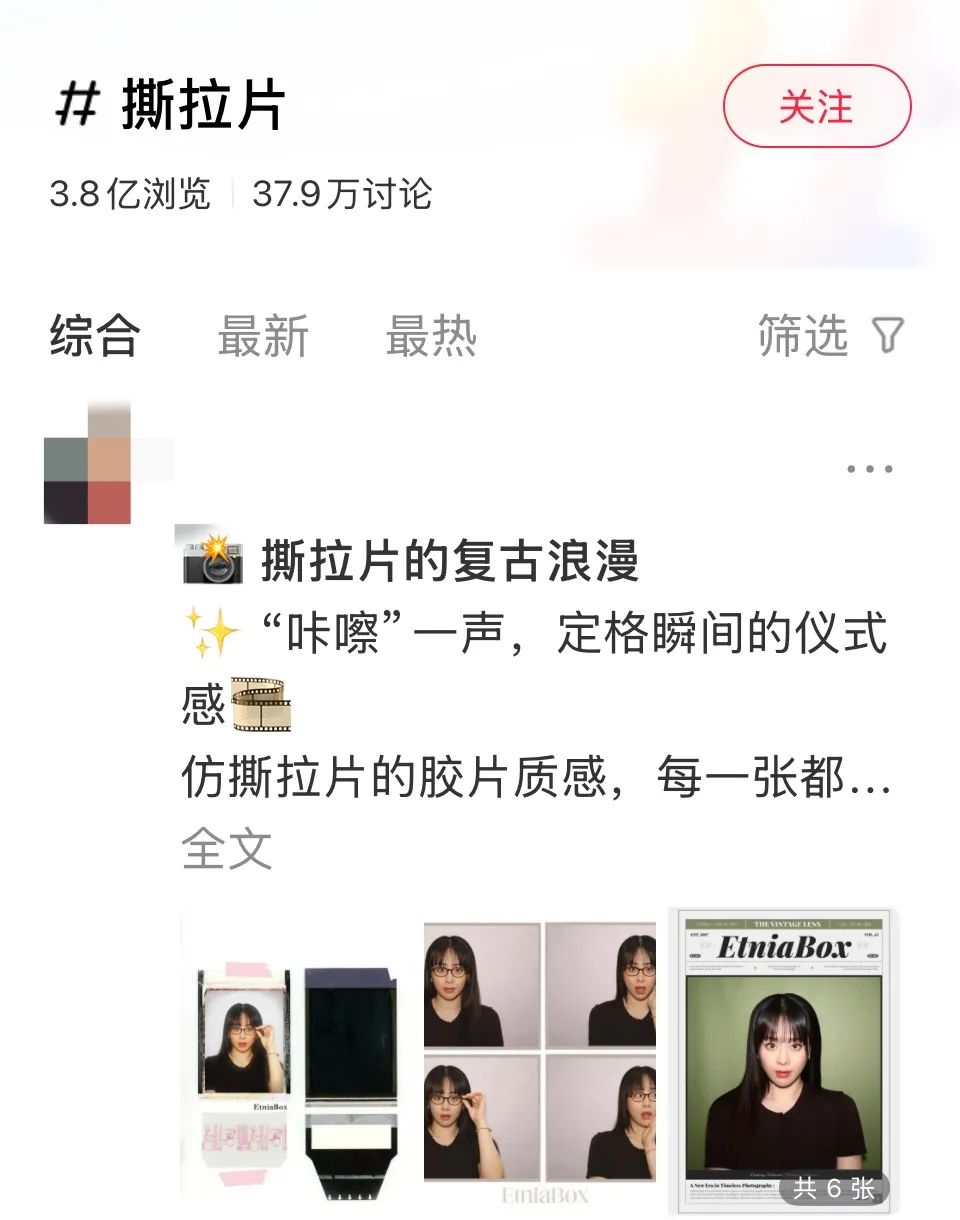This screenshot has height=1220, width=960.
Task: Select the 综合 tab
Action: pyautogui.click(x=94, y=337)
